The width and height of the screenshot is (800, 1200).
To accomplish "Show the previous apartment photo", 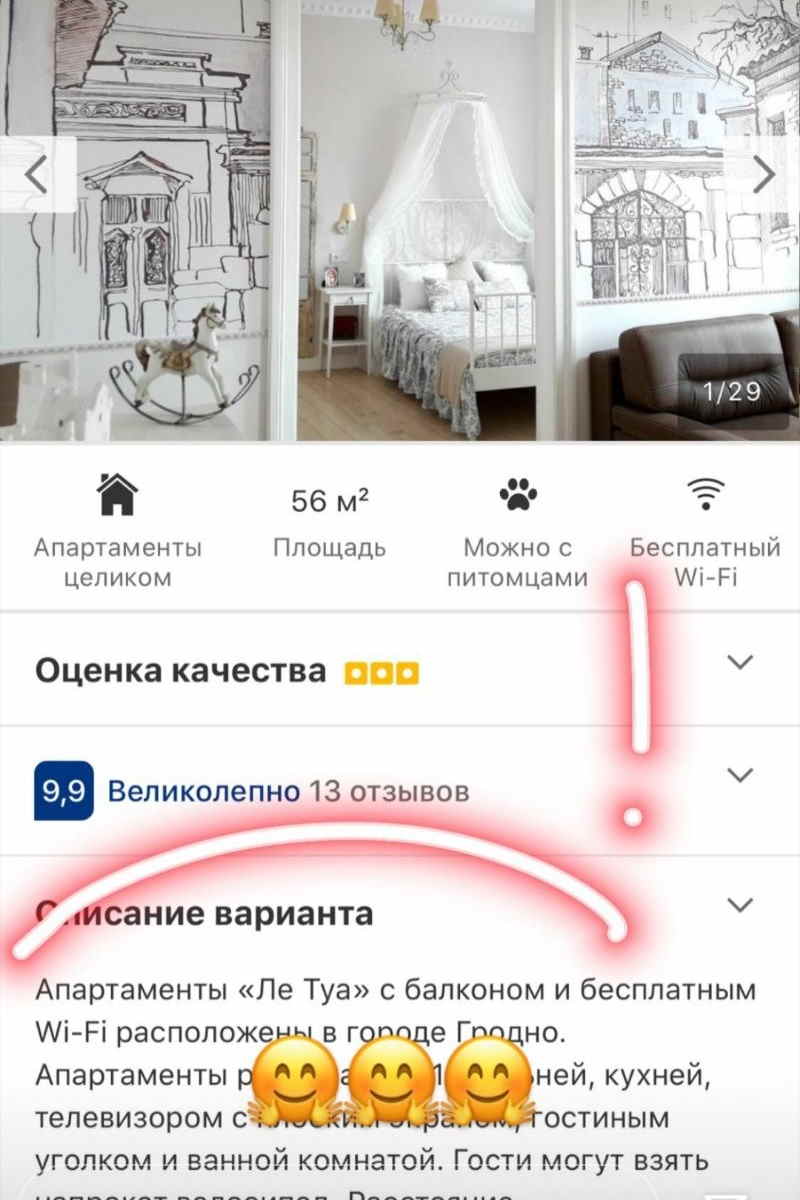I will (36, 175).
